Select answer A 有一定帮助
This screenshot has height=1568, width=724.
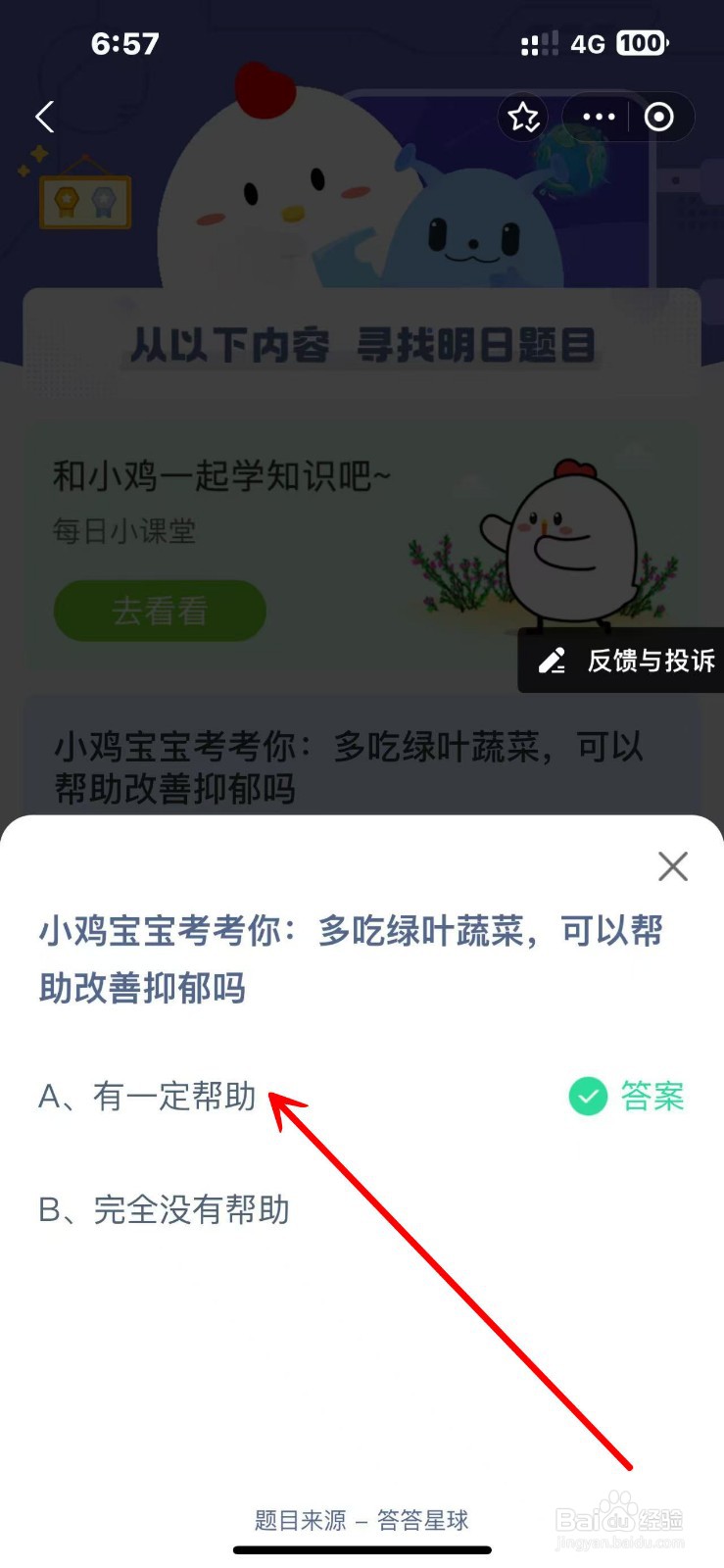pyautogui.click(x=147, y=1098)
